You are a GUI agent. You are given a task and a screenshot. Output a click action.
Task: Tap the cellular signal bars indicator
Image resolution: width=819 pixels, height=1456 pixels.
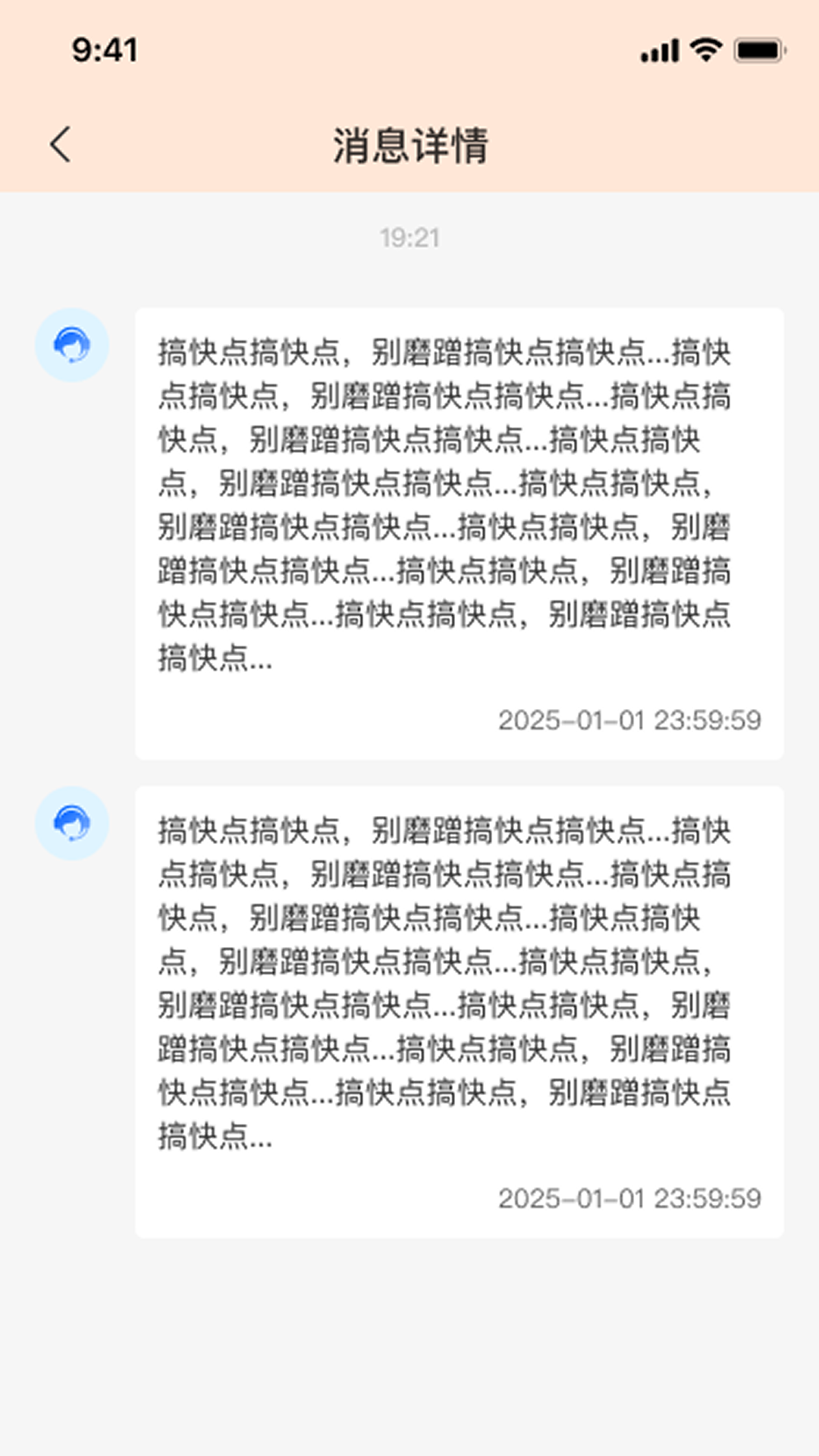pos(659,51)
